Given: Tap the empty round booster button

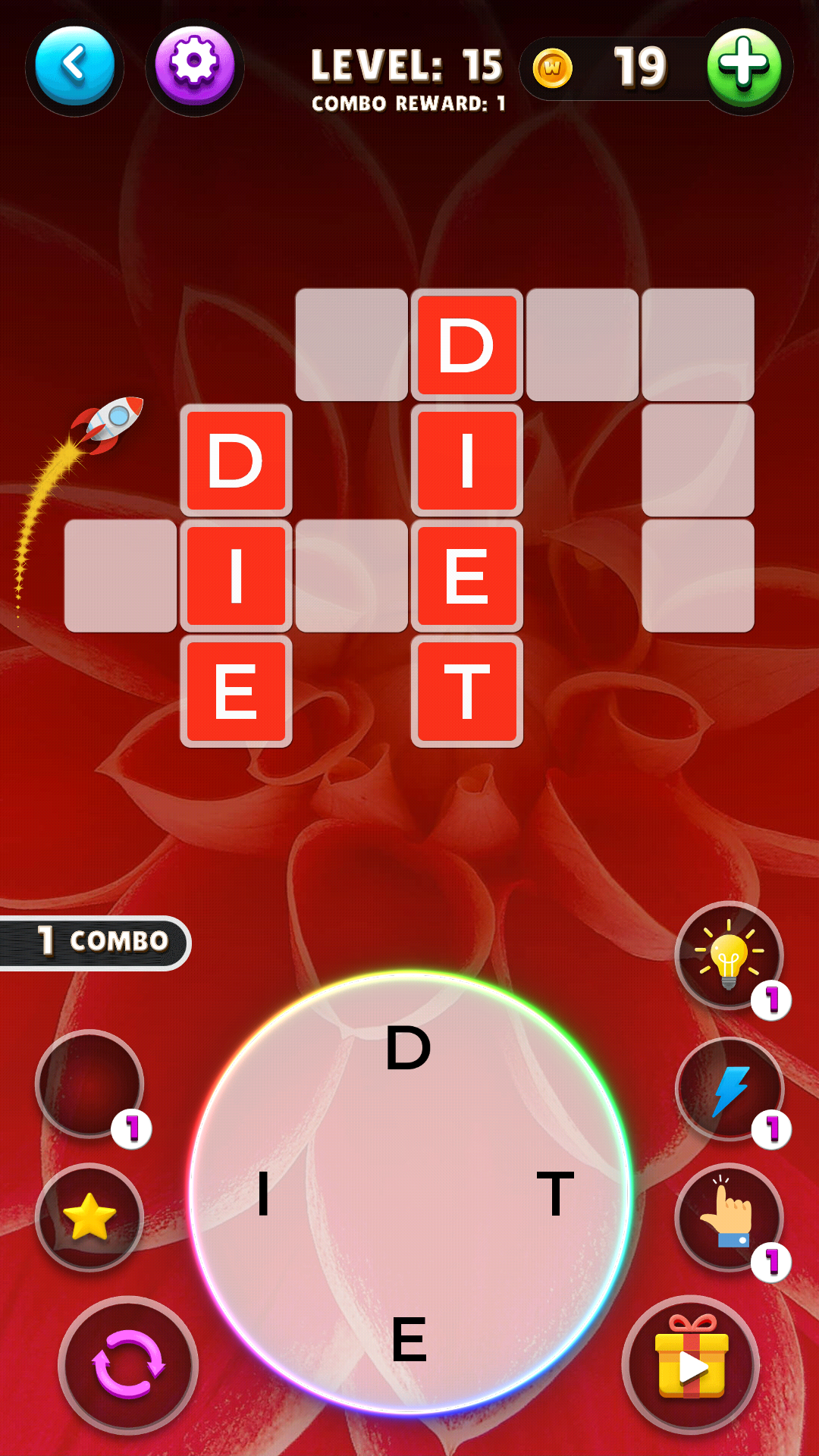Looking at the screenshot, I should (x=89, y=1084).
